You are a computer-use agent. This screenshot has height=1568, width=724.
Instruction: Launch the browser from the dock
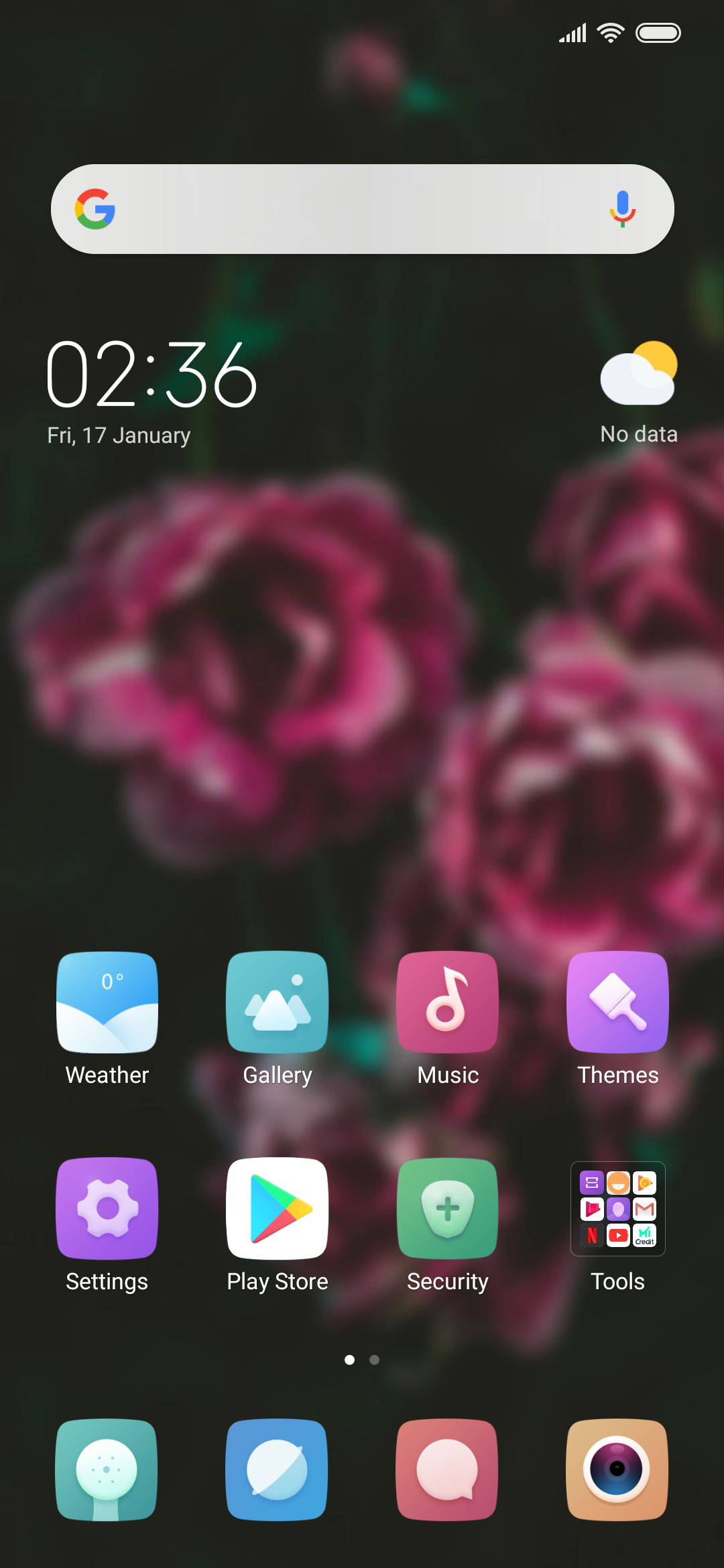click(278, 1470)
